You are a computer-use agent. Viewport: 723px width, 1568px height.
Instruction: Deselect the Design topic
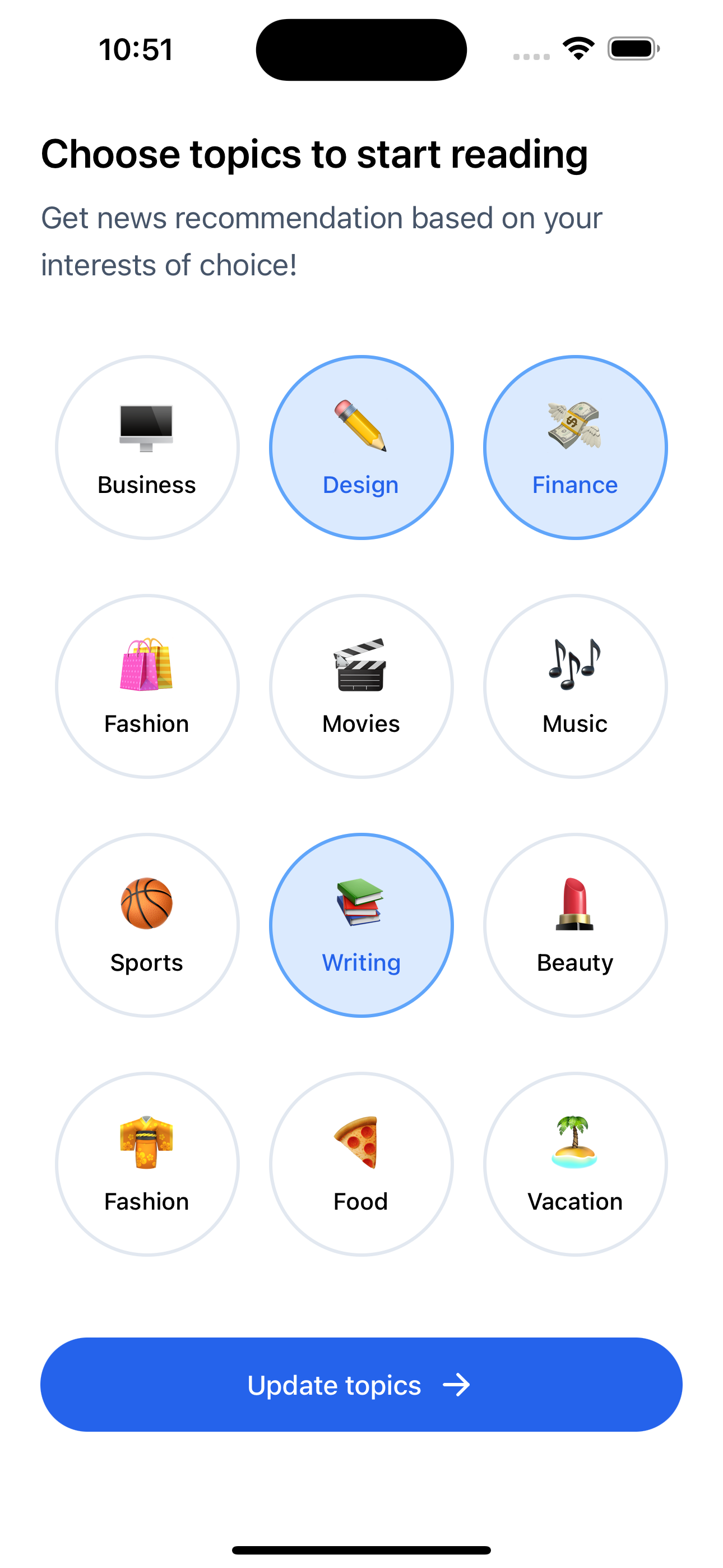[x=361, y=448]
